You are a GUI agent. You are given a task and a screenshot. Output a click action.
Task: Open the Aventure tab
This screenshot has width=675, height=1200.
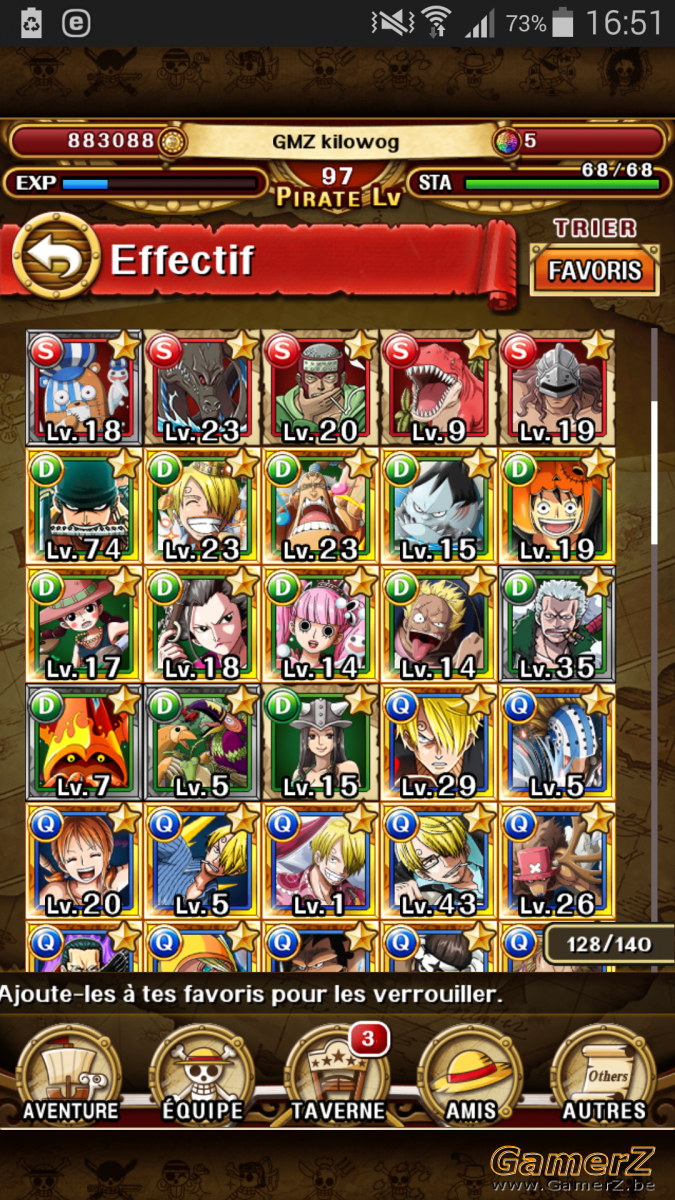point(70,1073)
